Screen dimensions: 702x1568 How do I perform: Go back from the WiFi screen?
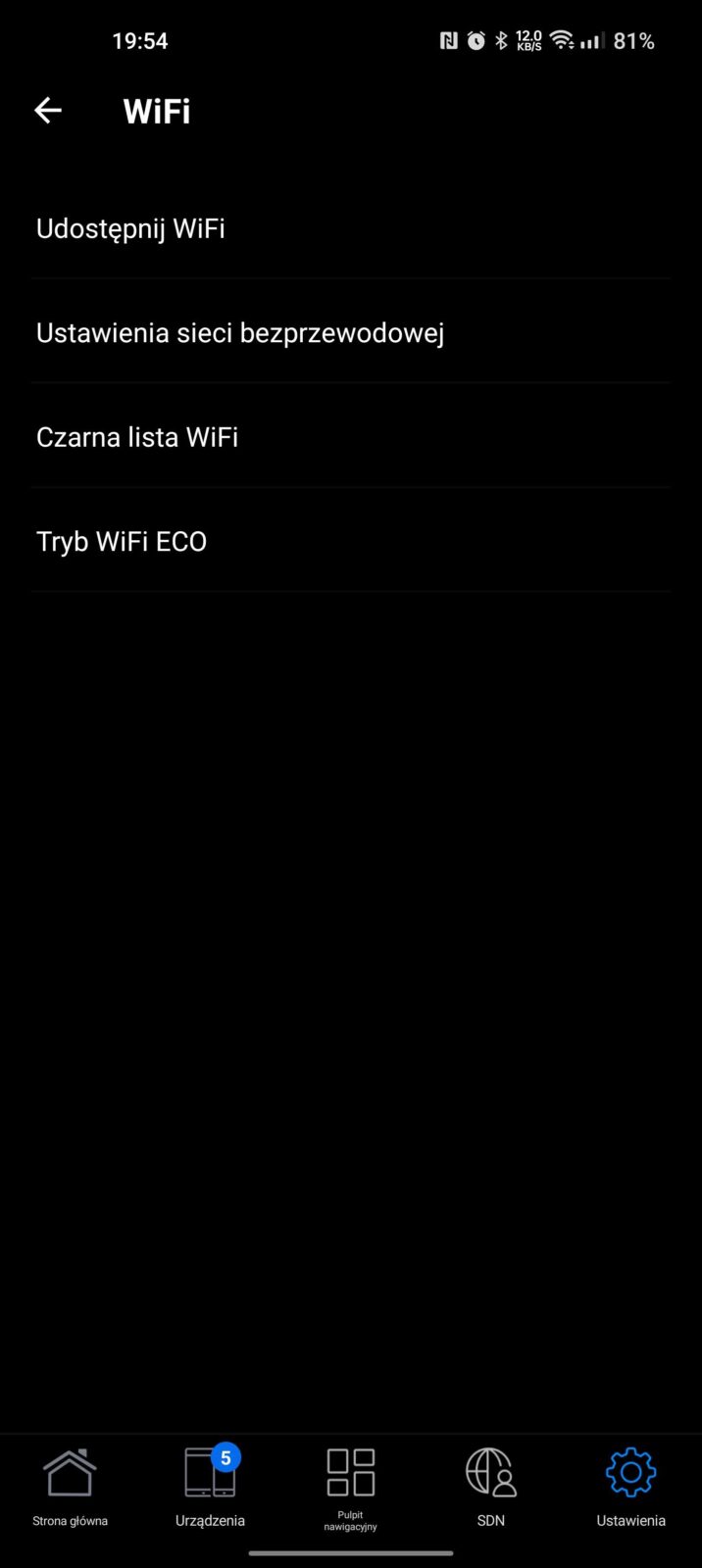coord(48,111)
